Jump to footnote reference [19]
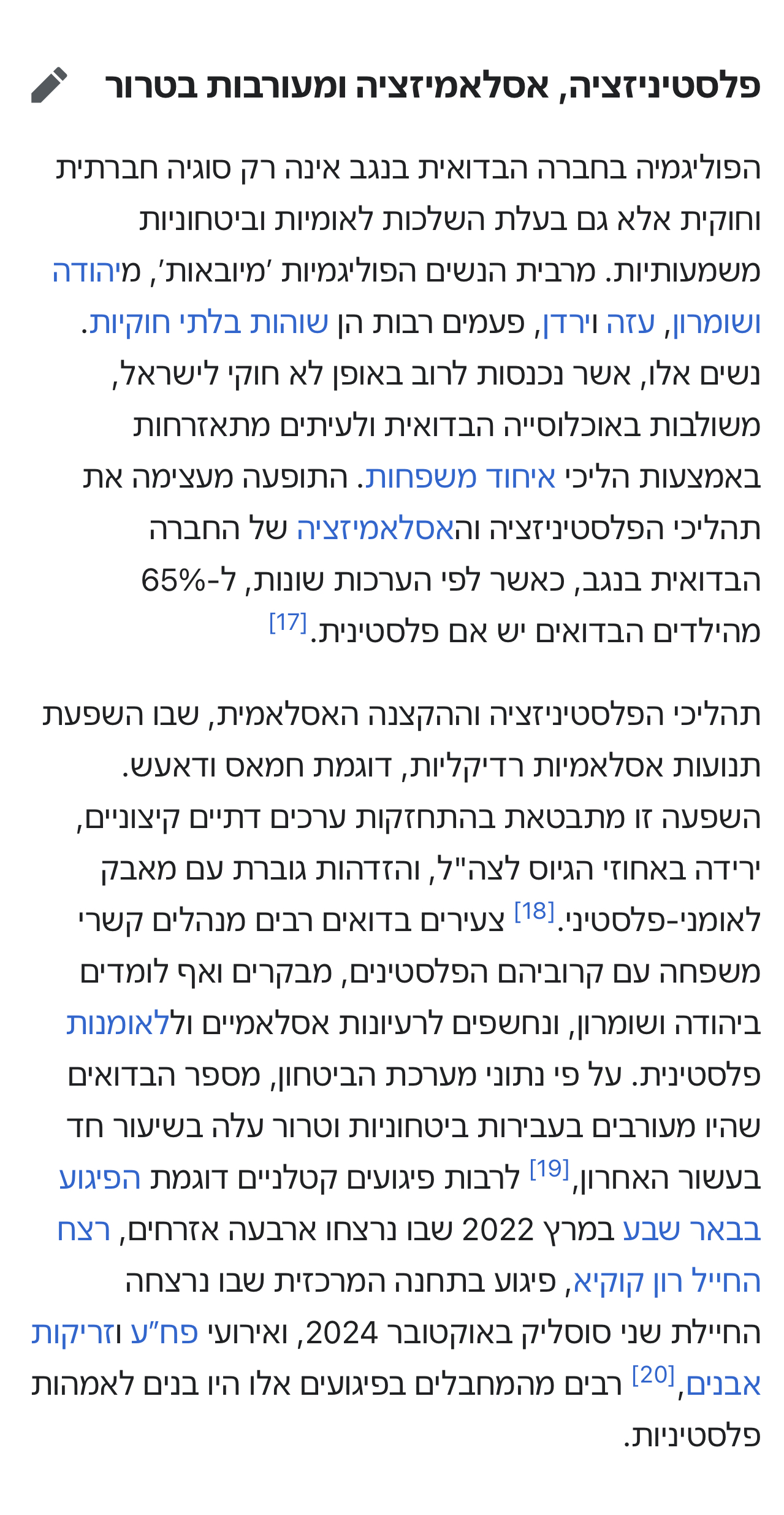 point(549,1168)
